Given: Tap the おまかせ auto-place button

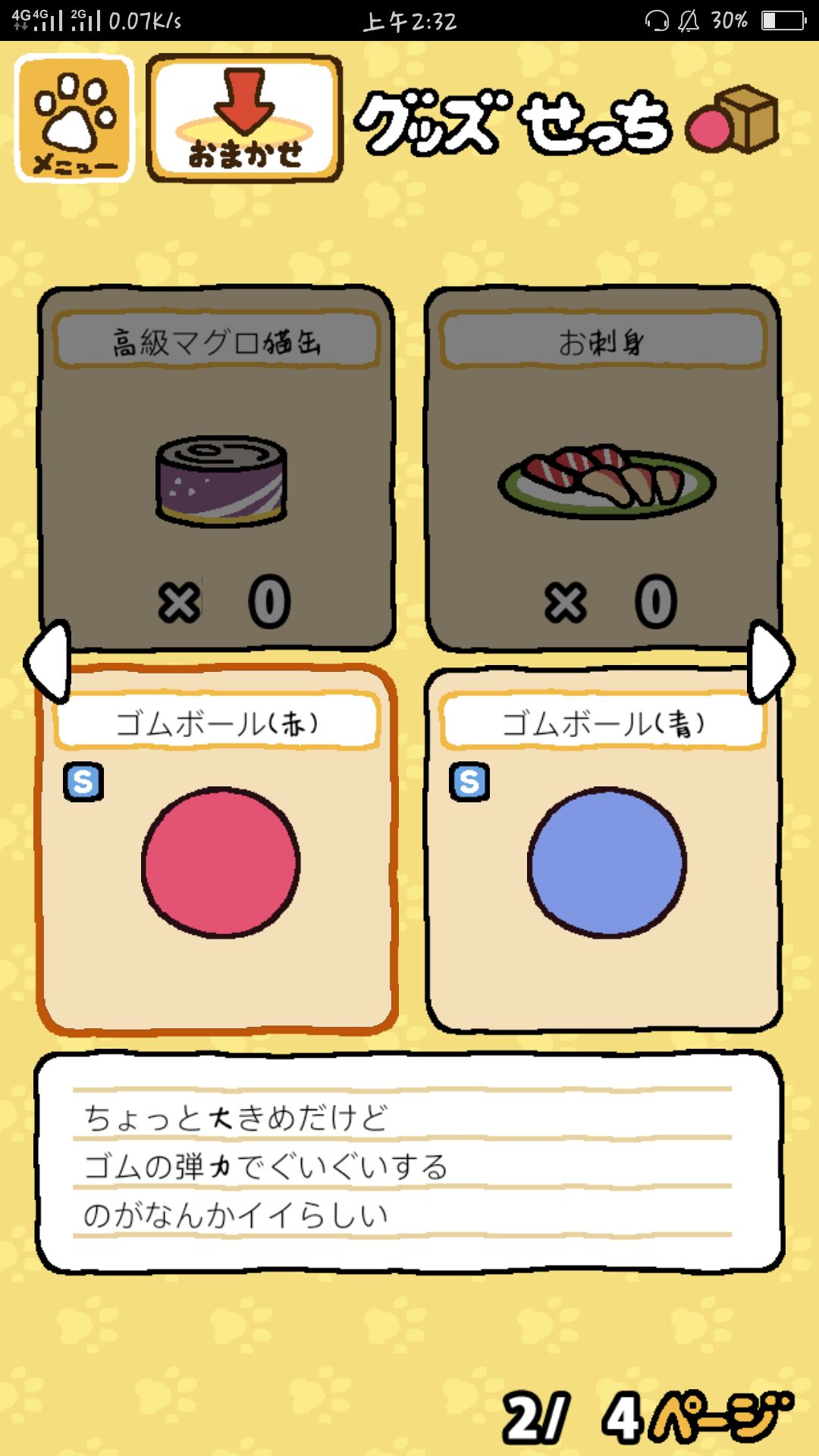Looking at the screenshot, I should [241, 118].
